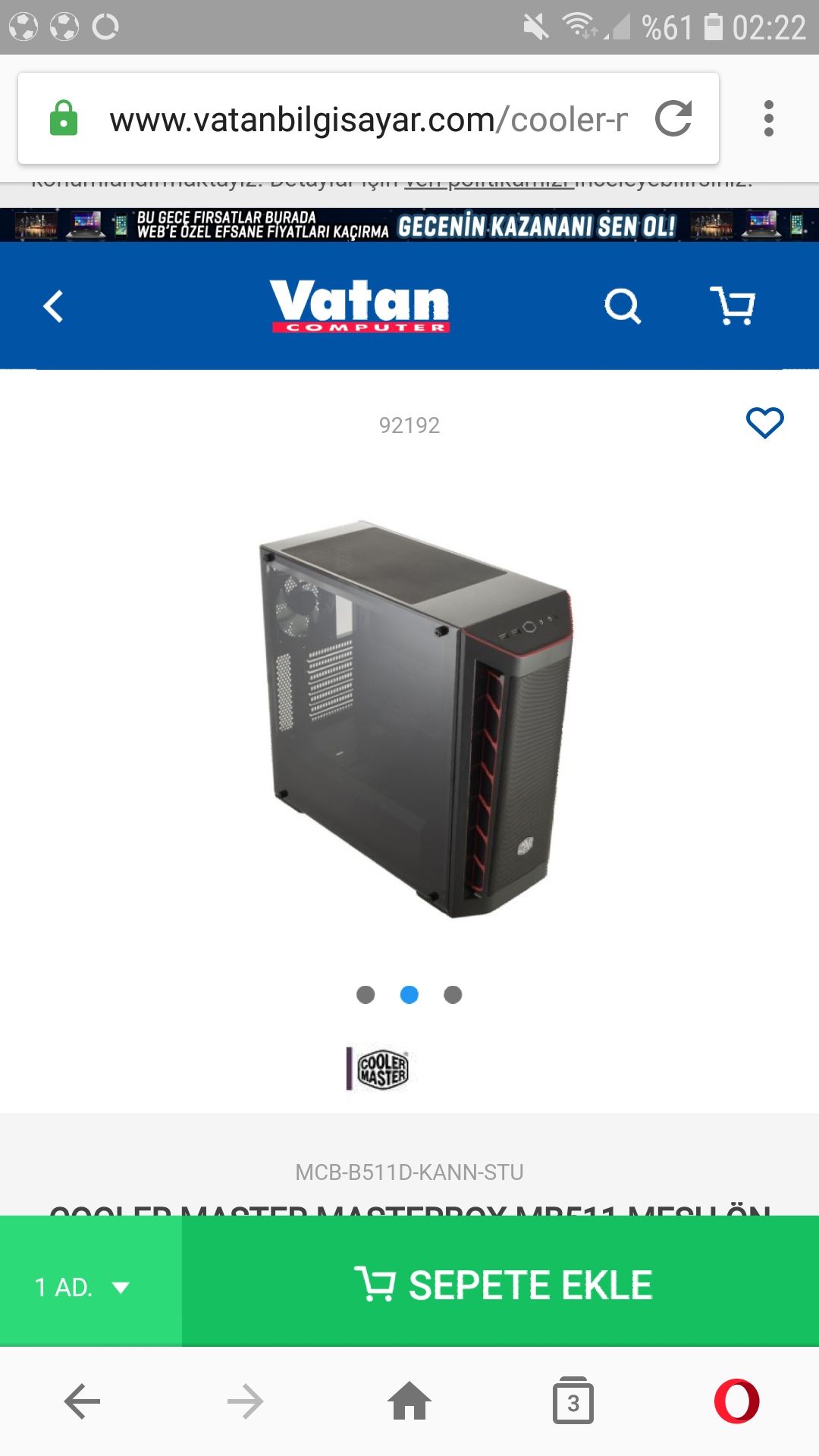
Task: Go to the browser home page
Action: pos(409,1401)
